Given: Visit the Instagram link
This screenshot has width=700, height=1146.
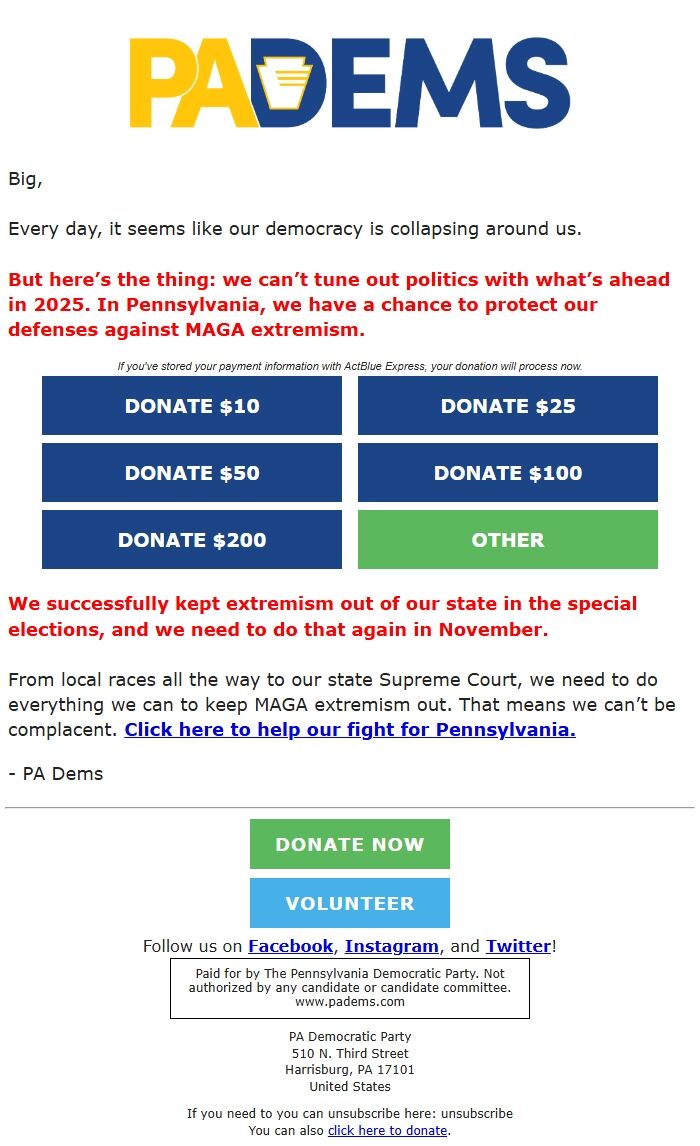Looking at the screenshot, I should [392, 946].
